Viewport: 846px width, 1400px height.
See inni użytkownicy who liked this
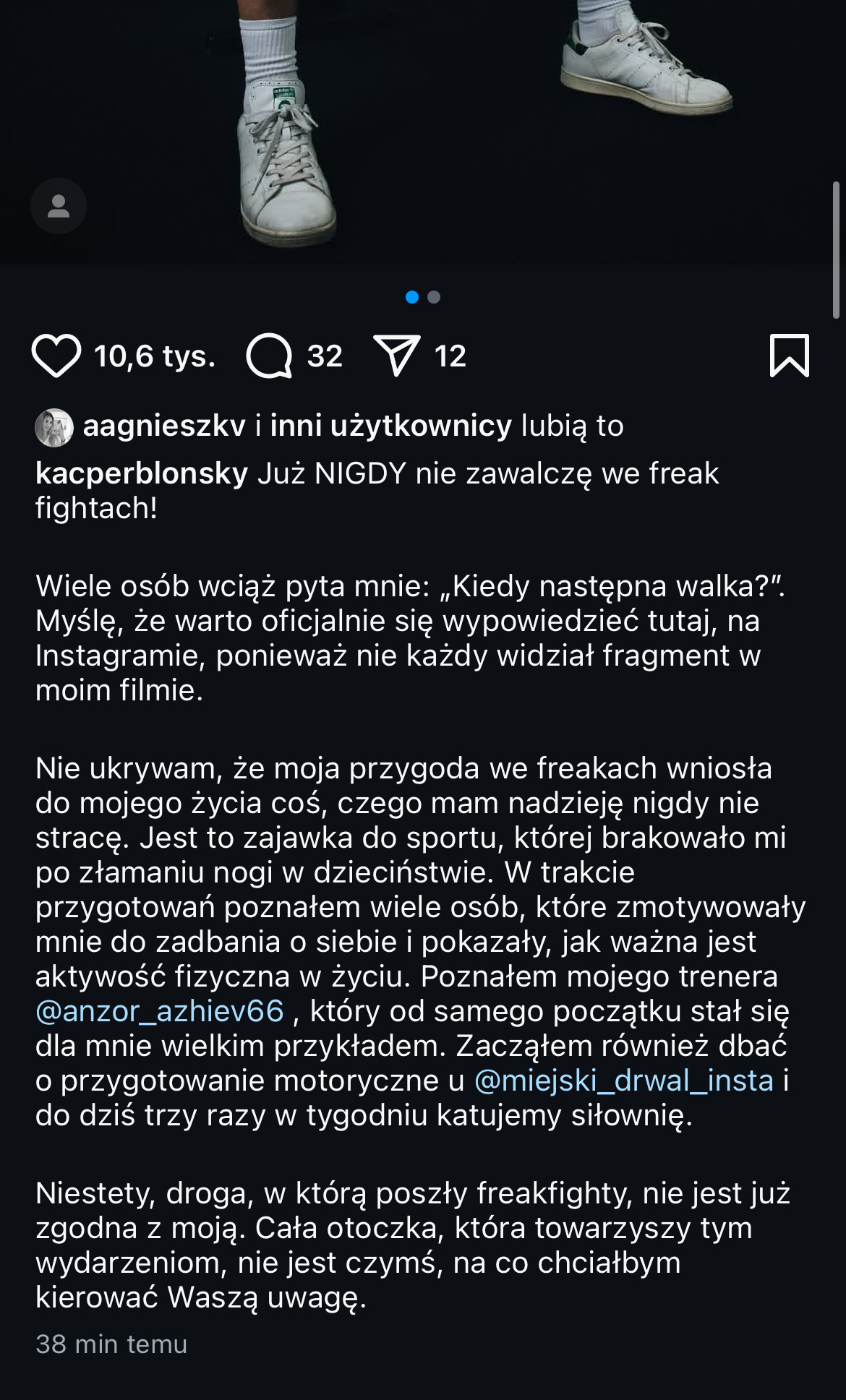pos(390,426)
